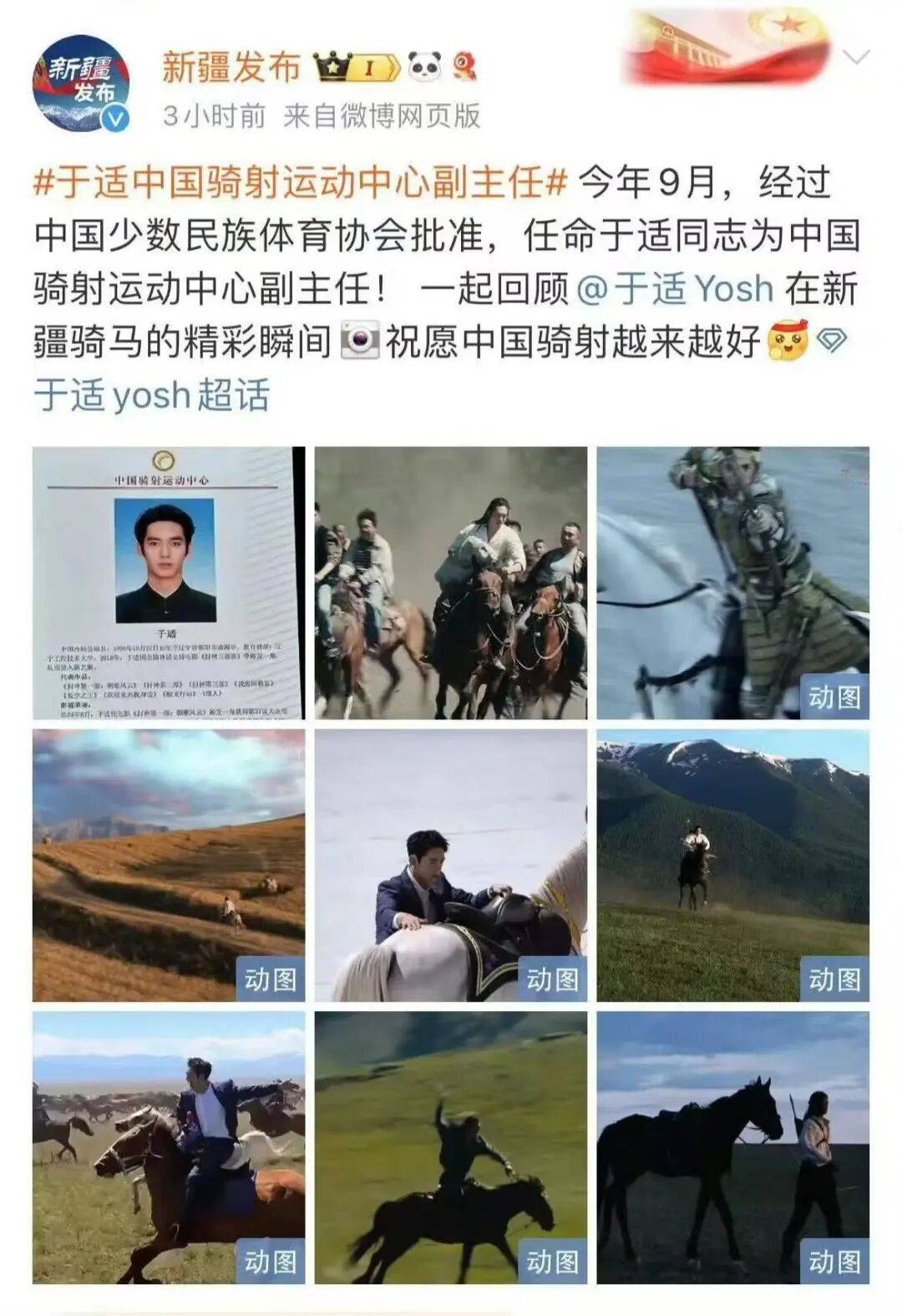
Task: Expand the post options chevron
Action: (x=857, y=58)
